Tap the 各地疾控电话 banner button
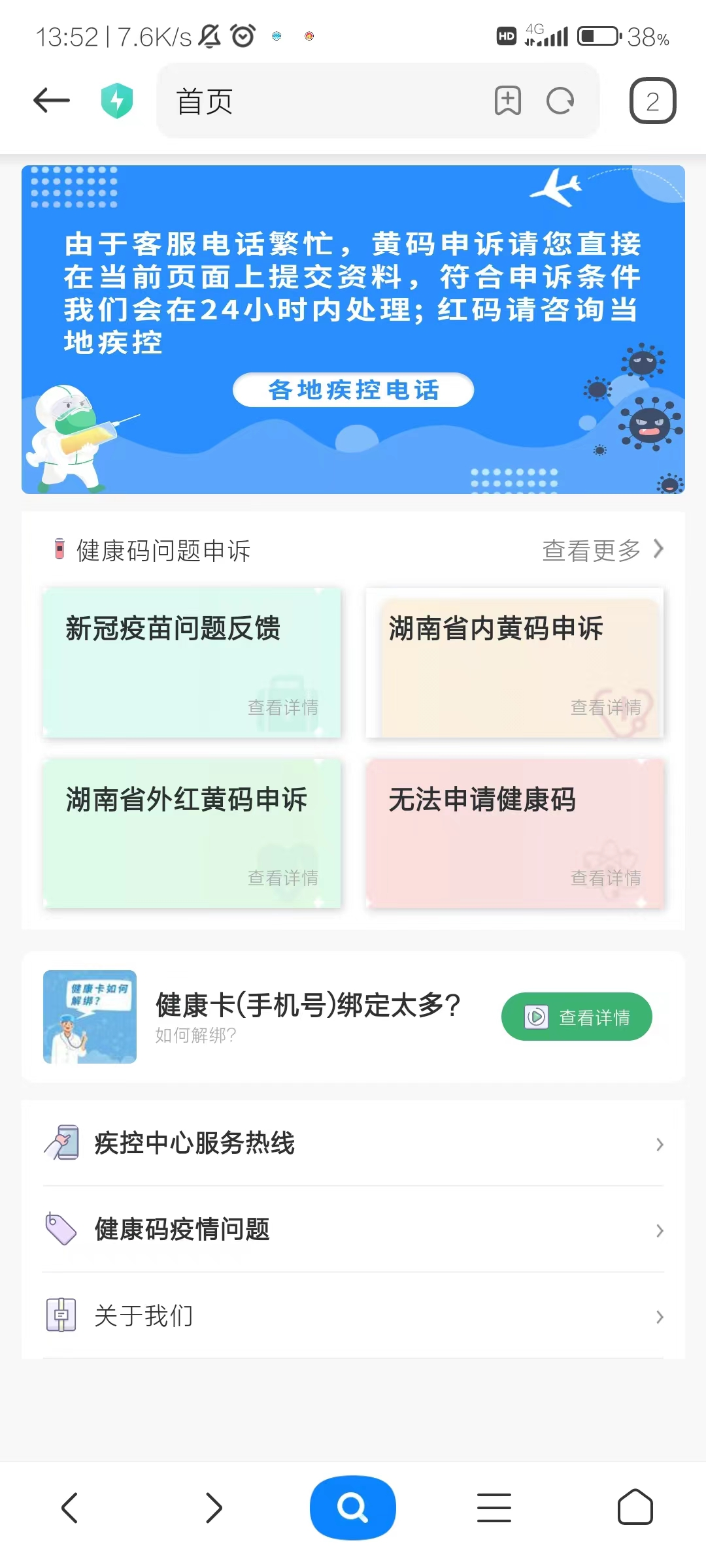This screenshot has height=1568, width=706. (353, 389)
